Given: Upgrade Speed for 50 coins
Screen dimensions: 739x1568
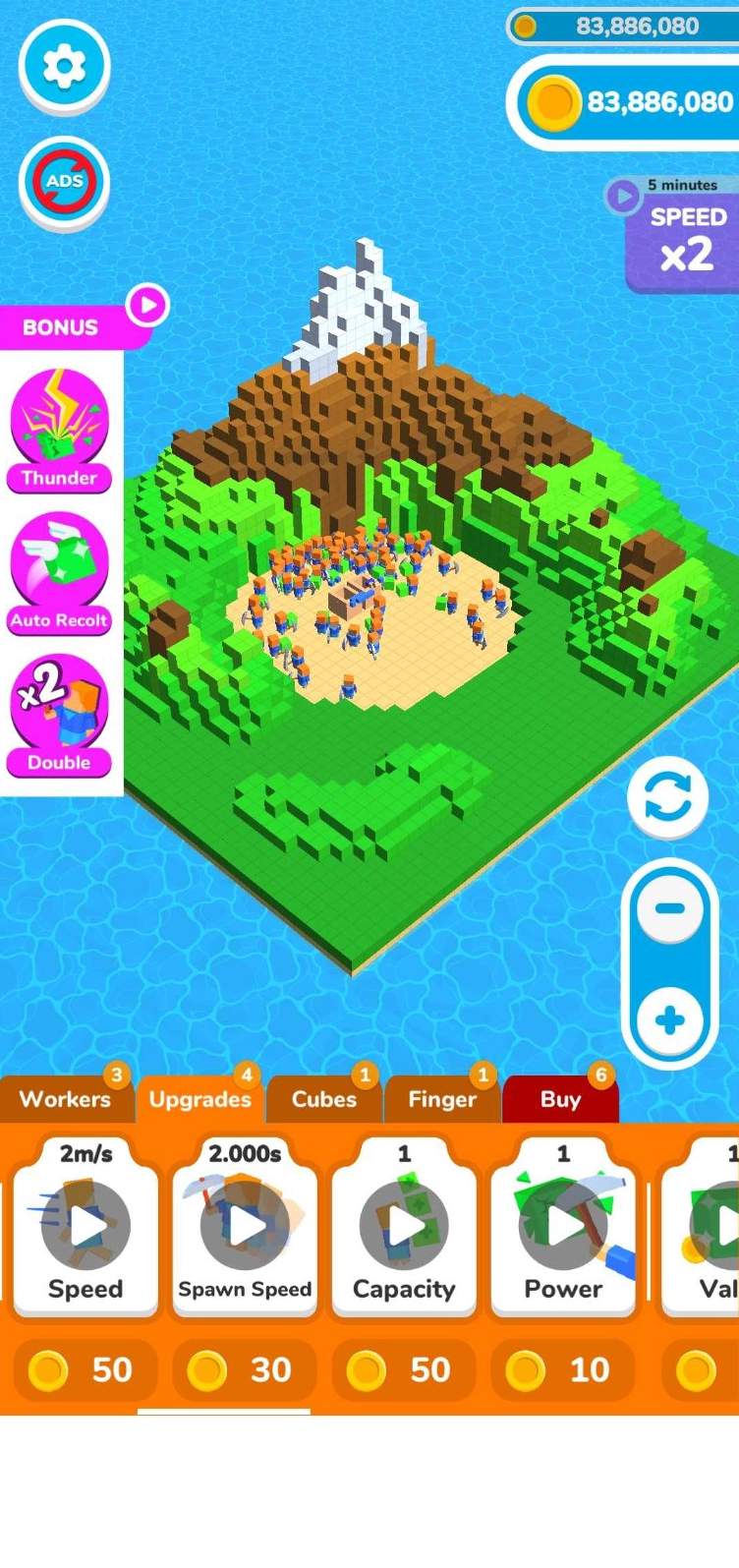Looking at the screenshot, I should pyautogui.click(x=85, y=1369).
